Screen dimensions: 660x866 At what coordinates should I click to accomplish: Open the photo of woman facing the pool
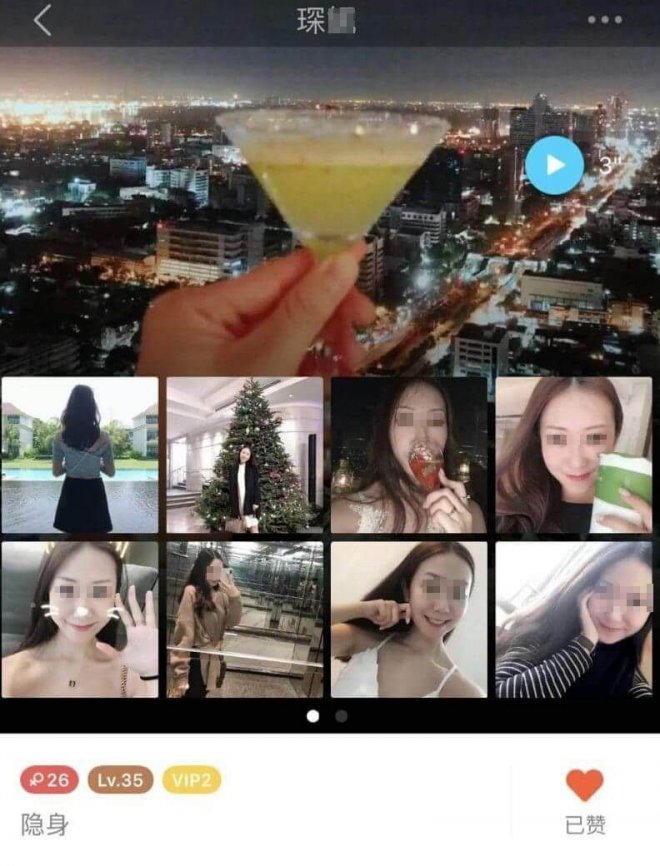[80, 455]
